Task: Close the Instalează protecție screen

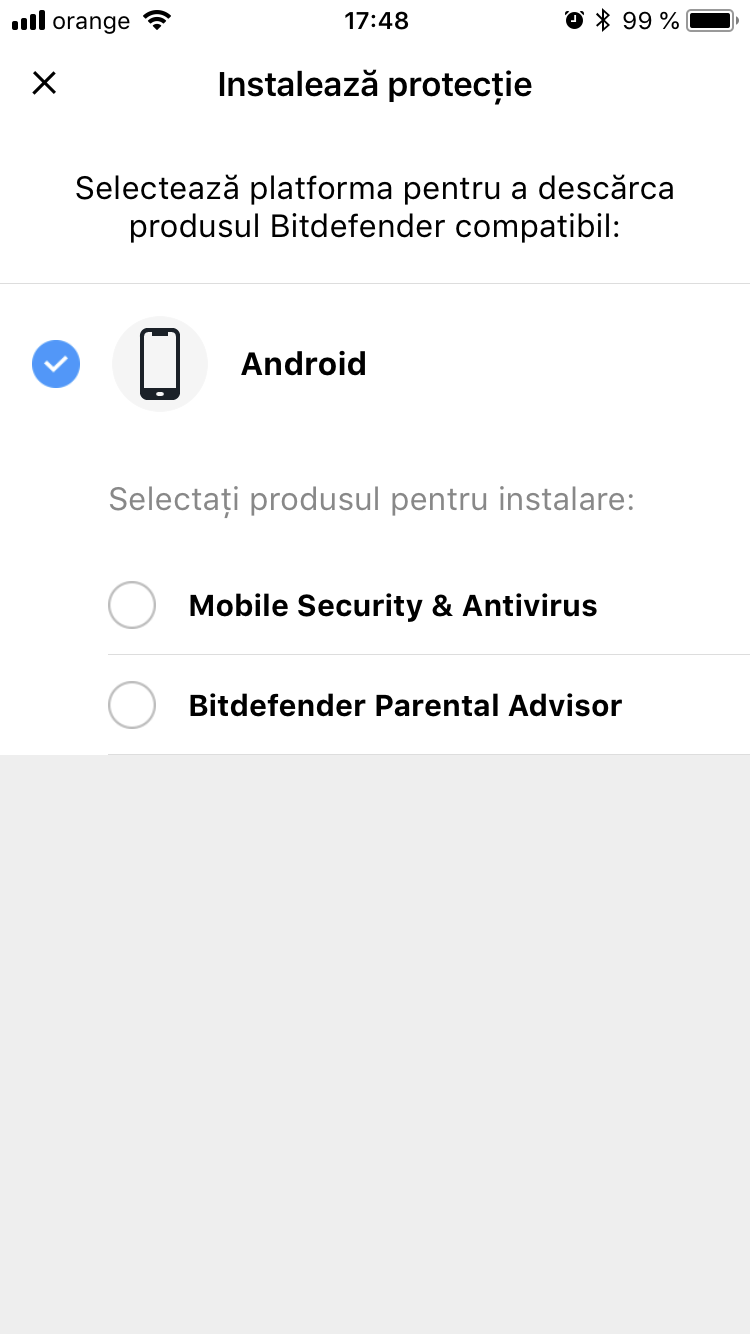Action: point(44,83)
